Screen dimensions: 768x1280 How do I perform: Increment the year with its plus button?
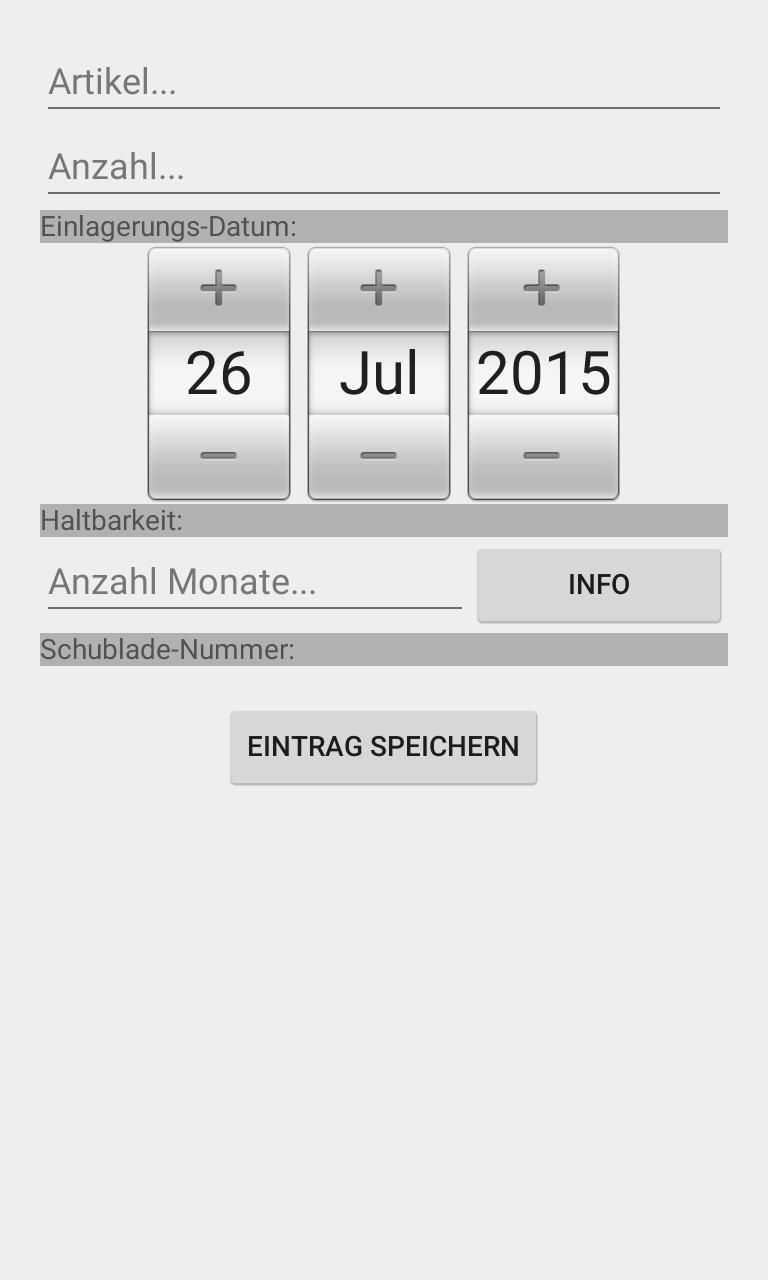click(543, 289)
